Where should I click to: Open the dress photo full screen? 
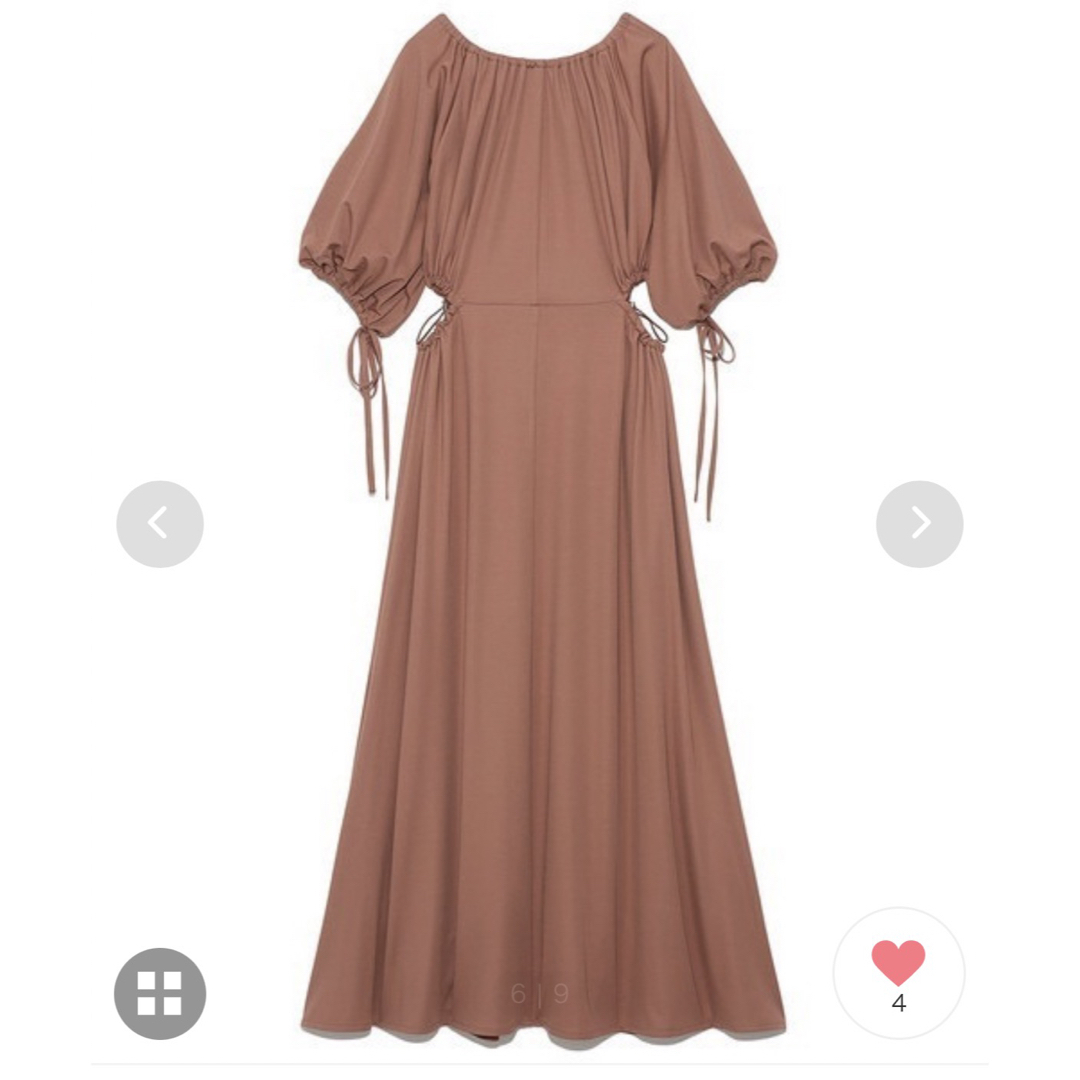coord(540,600)
